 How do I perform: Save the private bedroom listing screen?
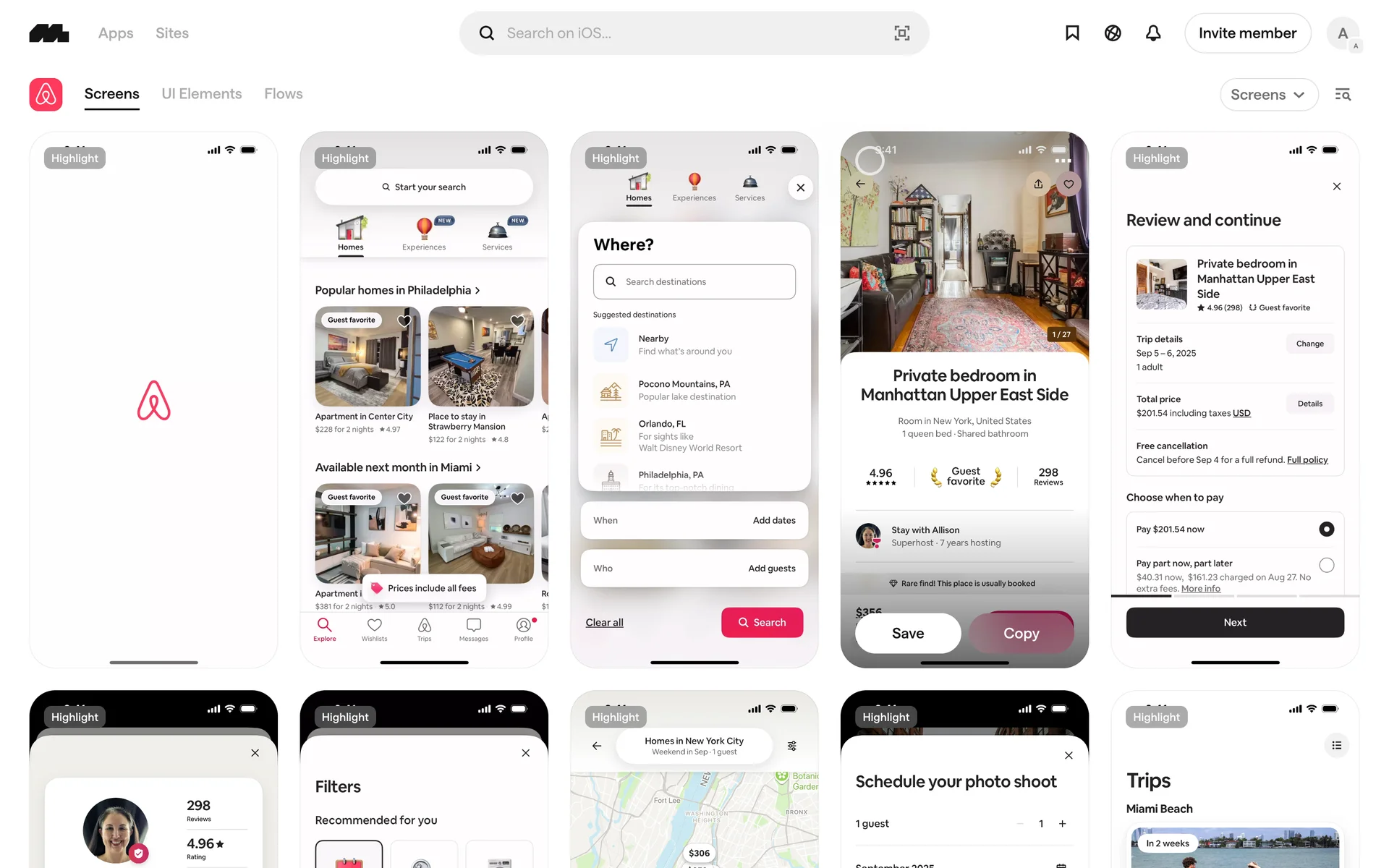point(908,634)
